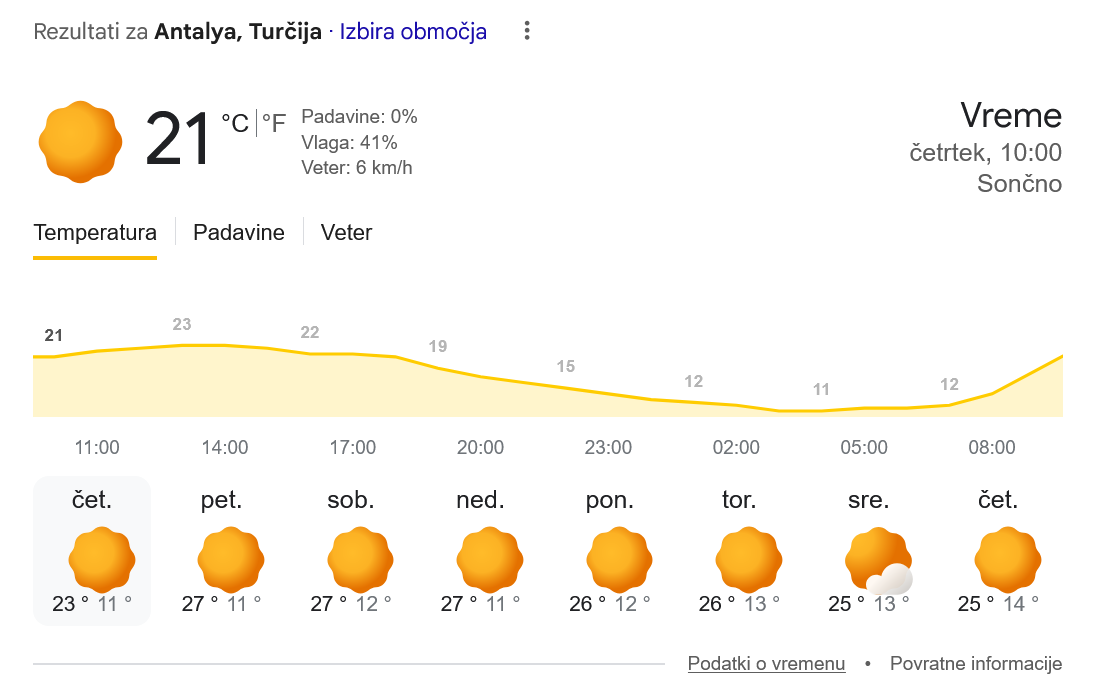Open the three-dot overflow menu
Screen dimensions: 1097x693
(x=527, y=31)
